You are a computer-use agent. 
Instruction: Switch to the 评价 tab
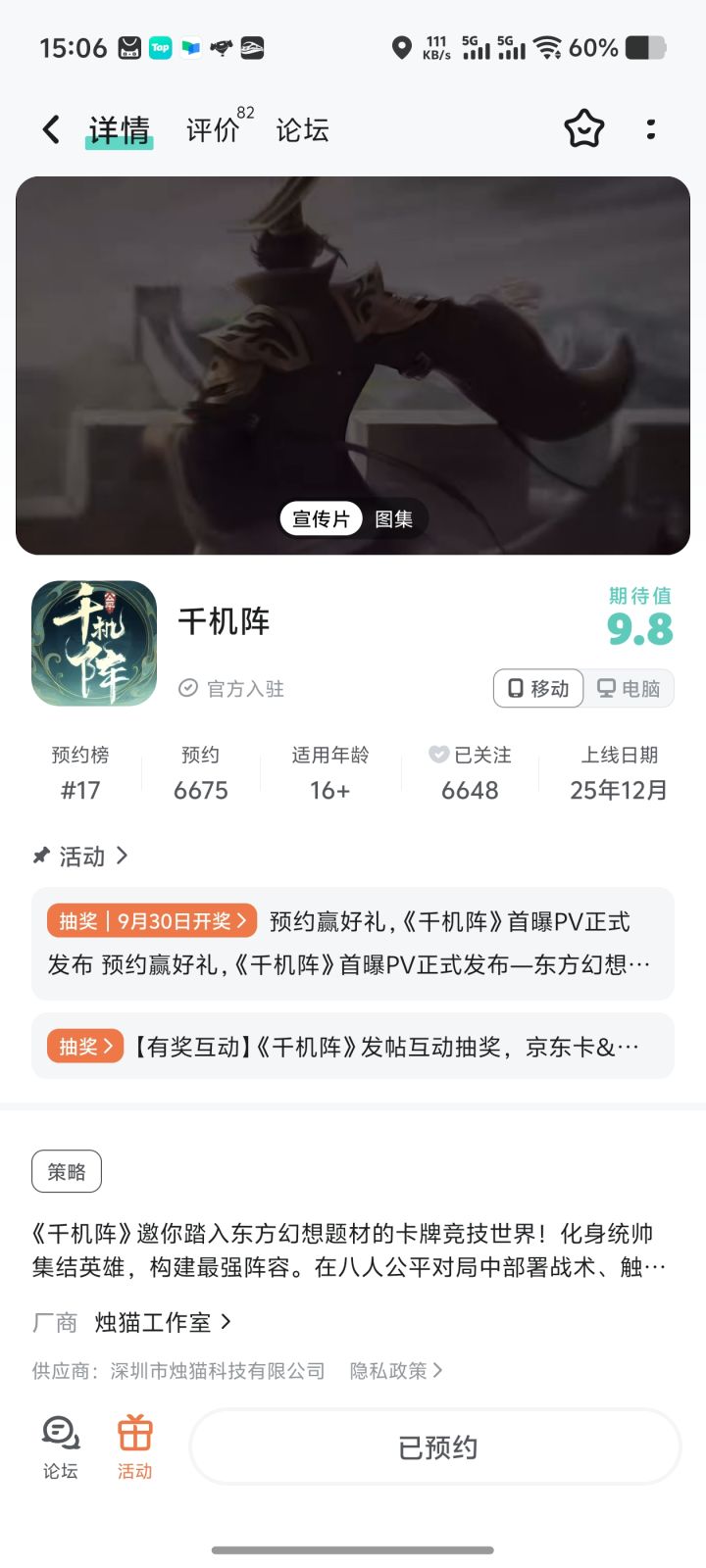pos(214,130)
